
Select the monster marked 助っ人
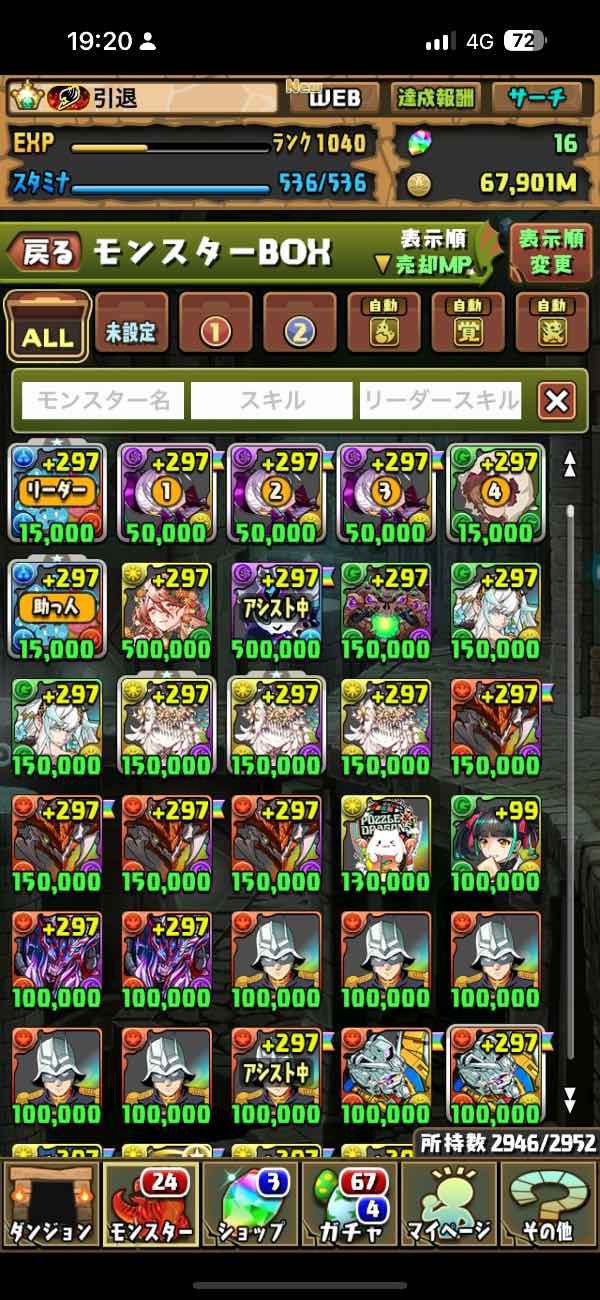pyautogui.click(x=56, y=608)
